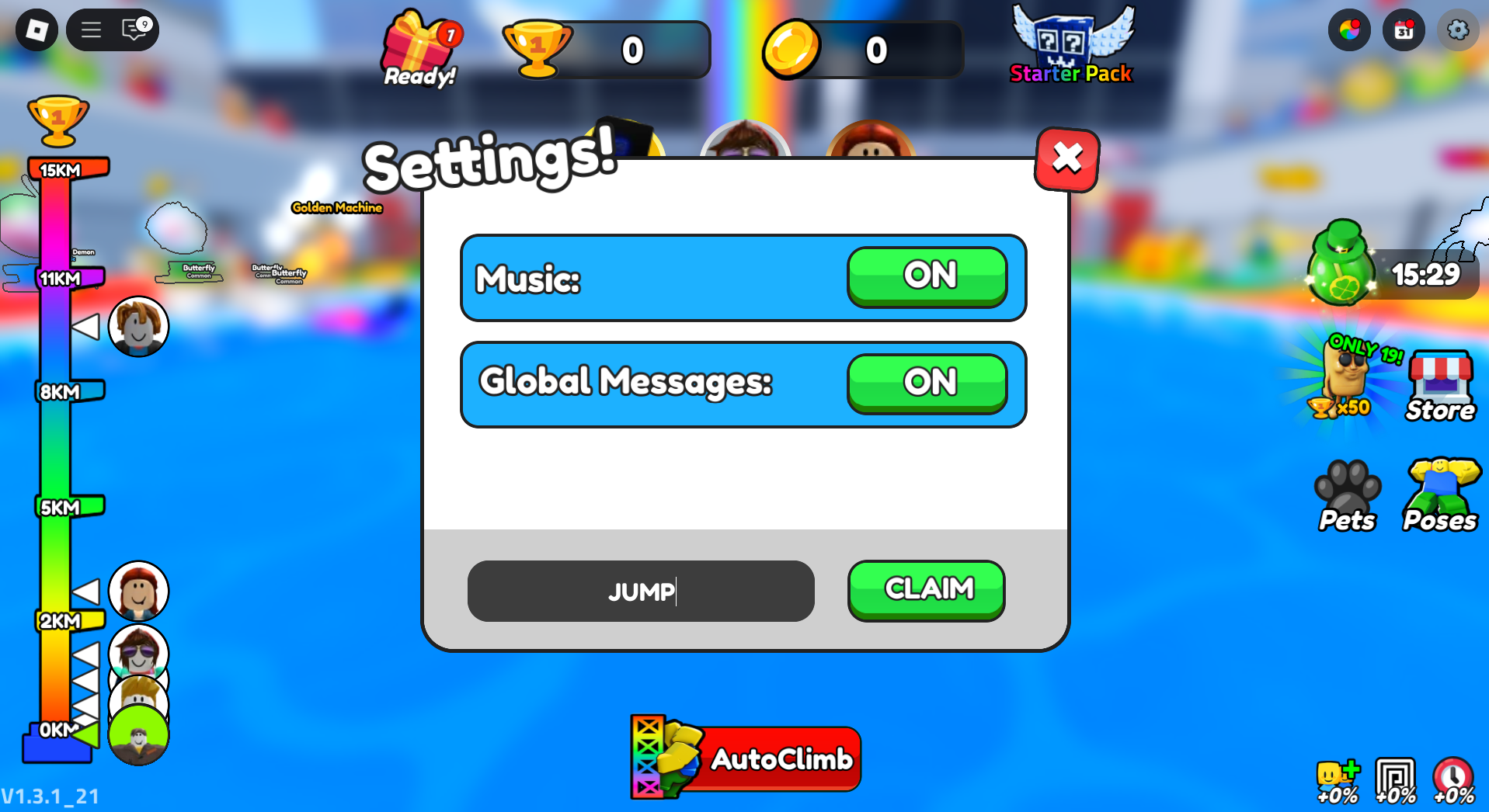Tap the code input field with JUMP
The image size is (1489, 812).
641,591
